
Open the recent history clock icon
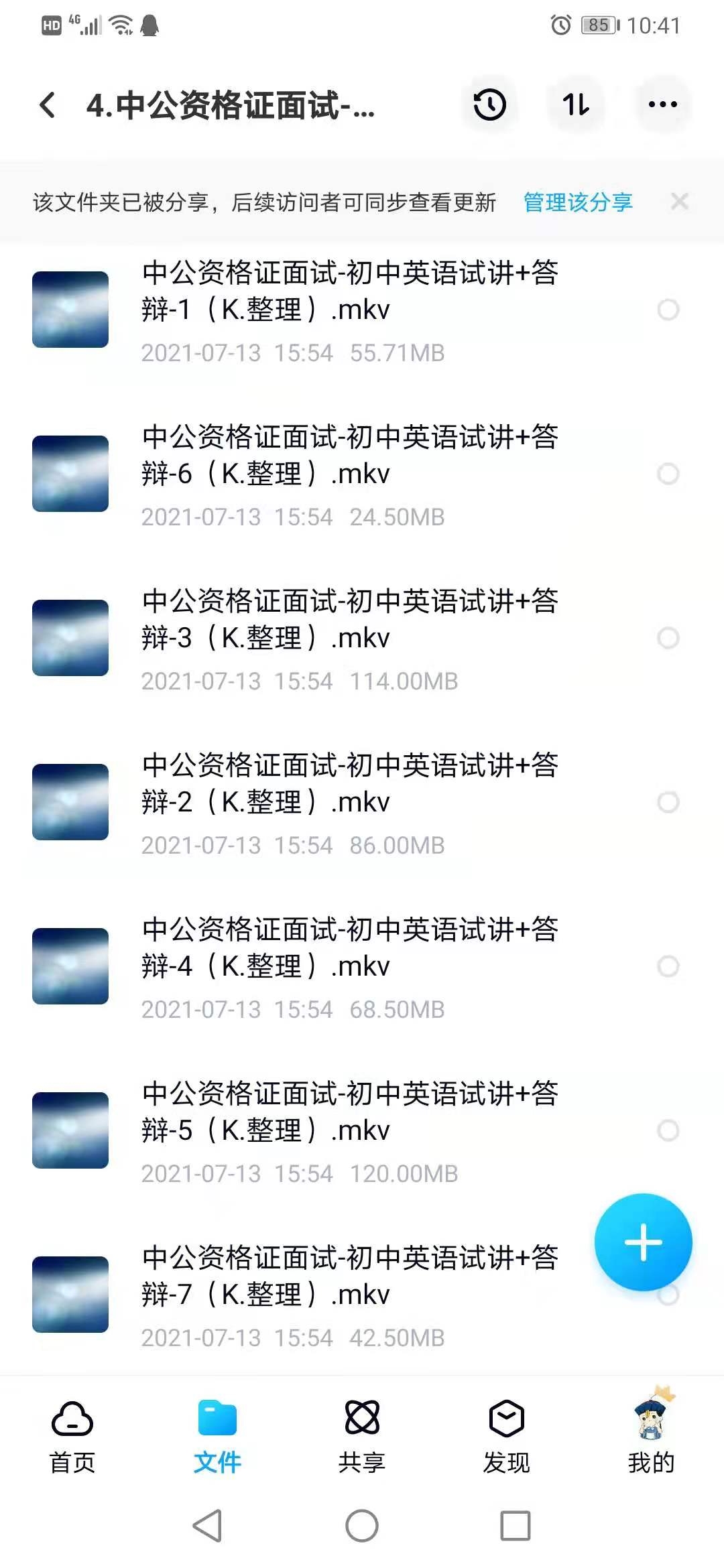(x=489, y=105)
